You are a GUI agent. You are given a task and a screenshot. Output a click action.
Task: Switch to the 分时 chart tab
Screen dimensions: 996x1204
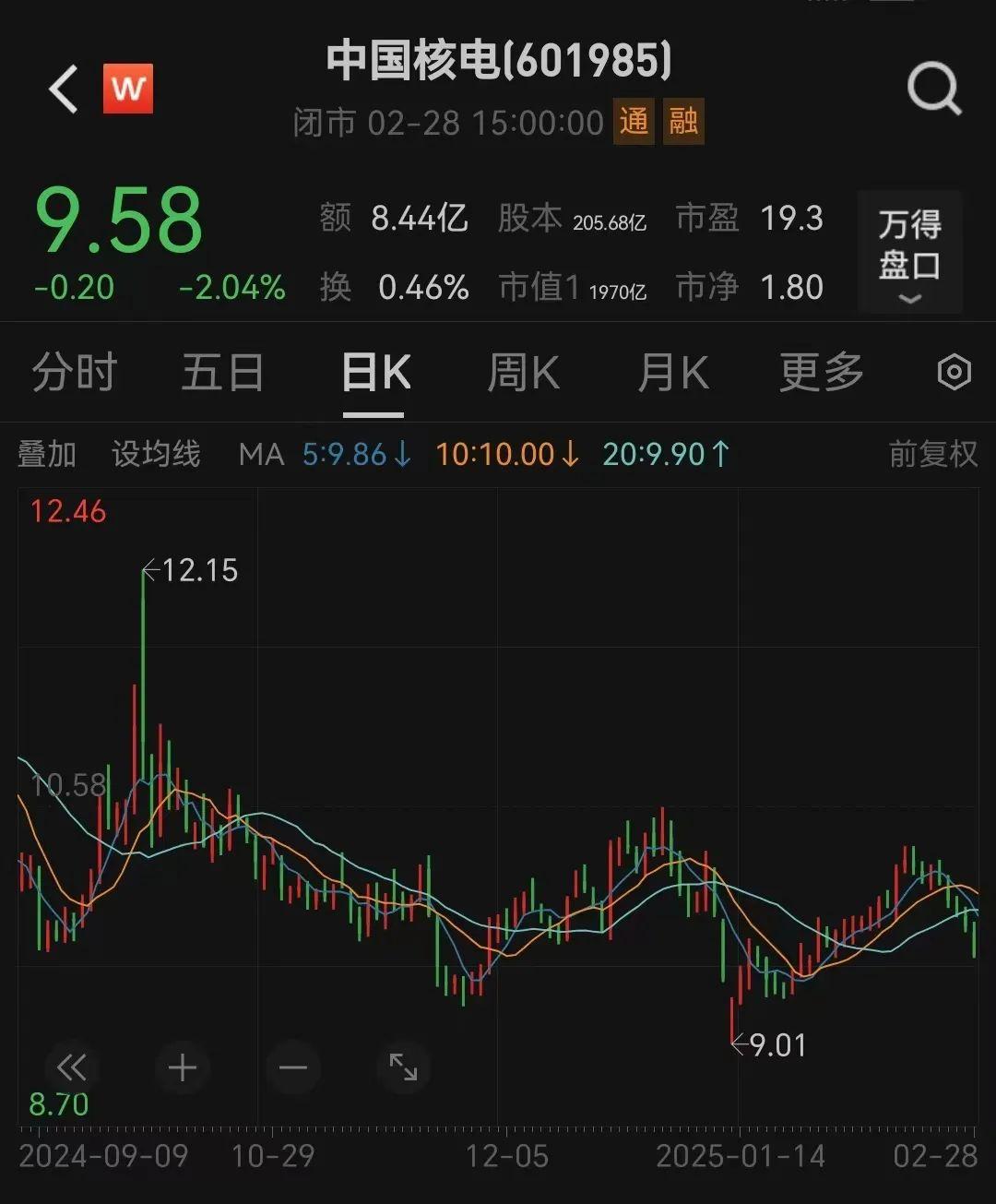(x=75, y=374)
